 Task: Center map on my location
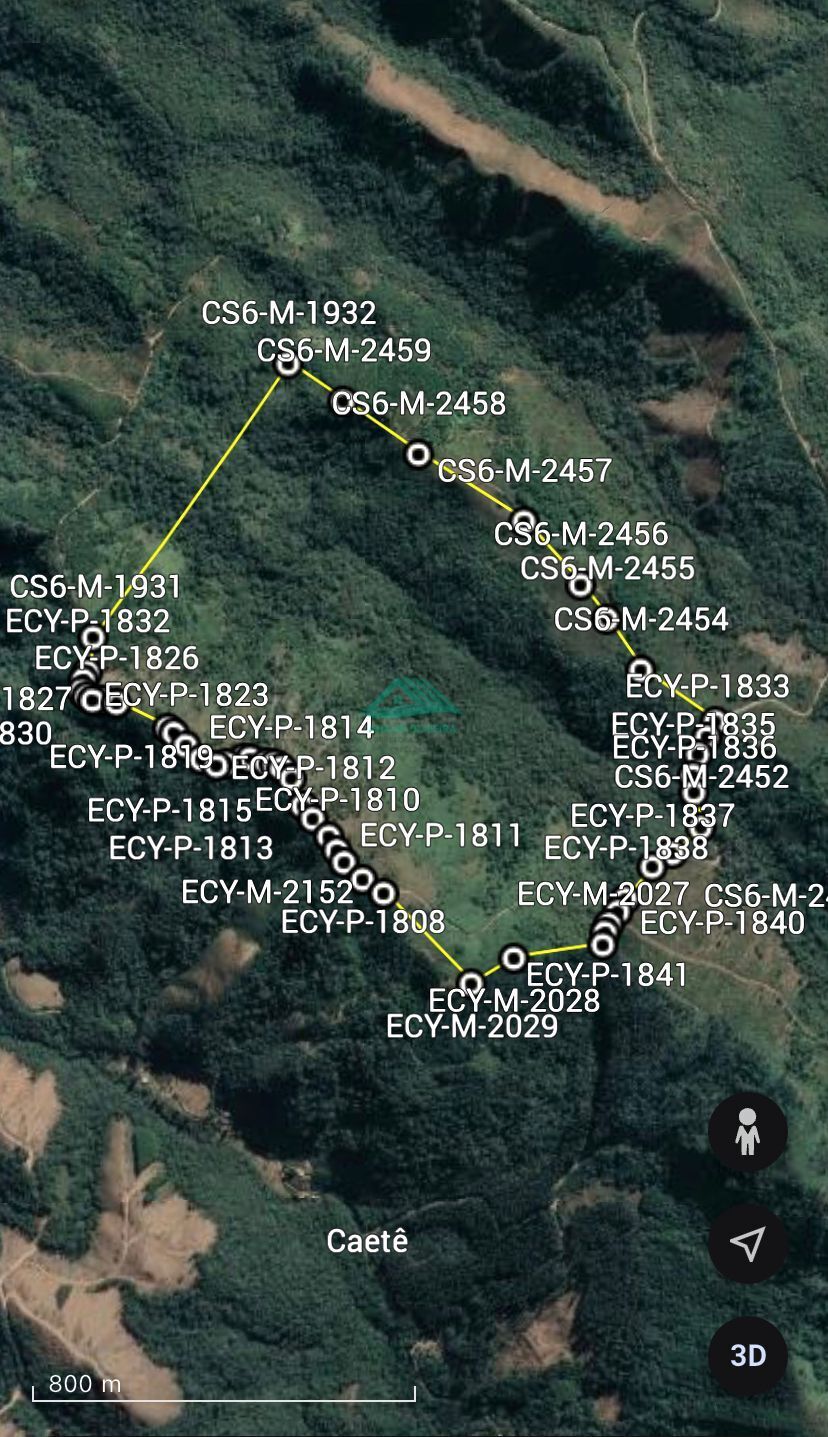[747, 1243]
